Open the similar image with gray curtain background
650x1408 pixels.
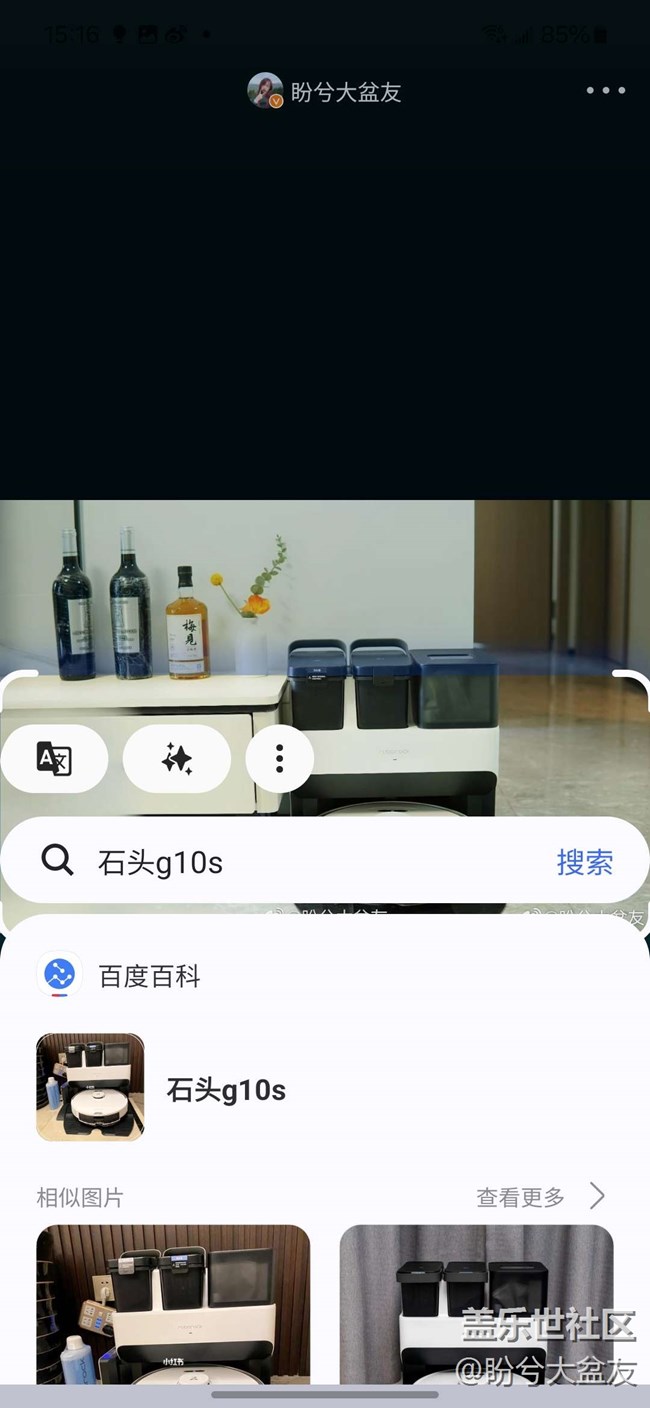click(476, 1305)
